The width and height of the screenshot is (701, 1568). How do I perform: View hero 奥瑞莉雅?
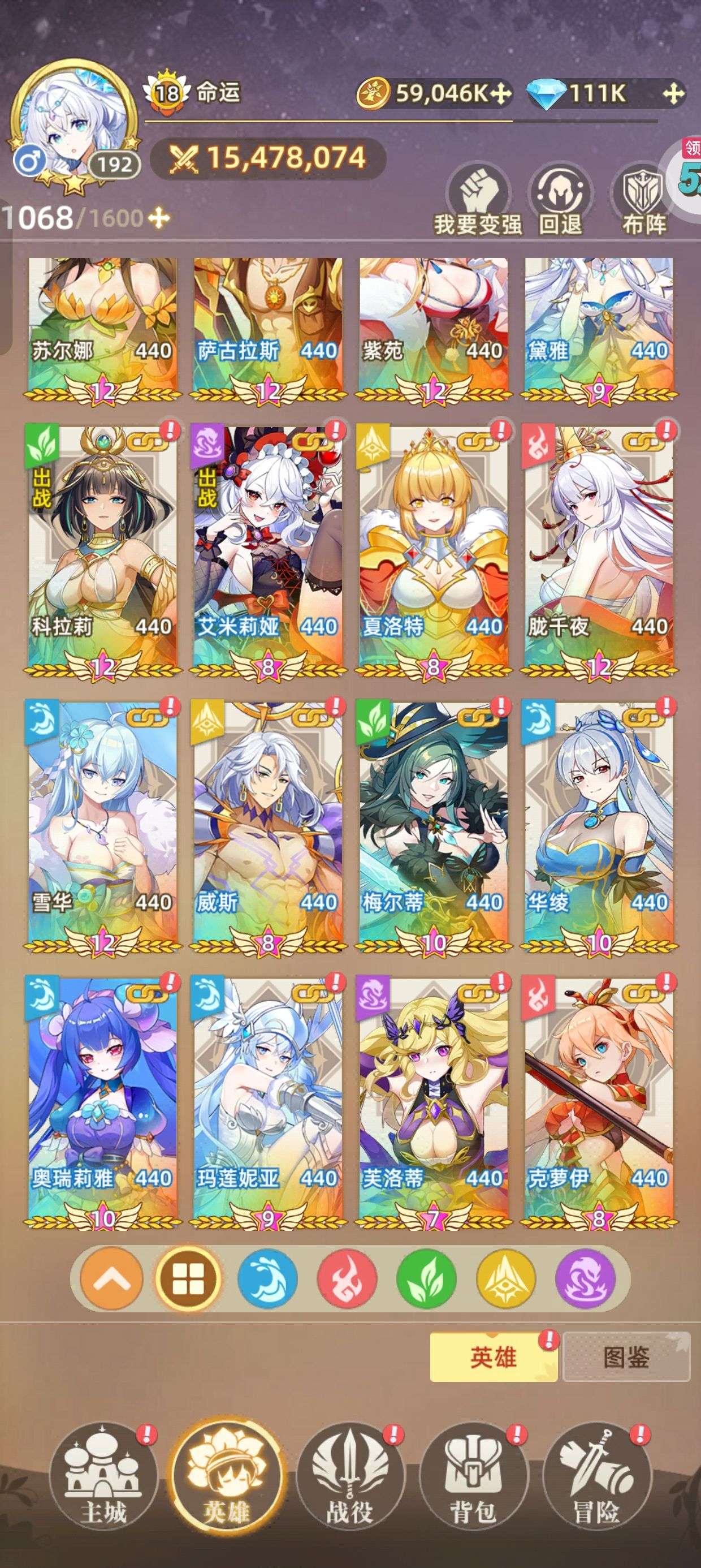(102, 1101)
